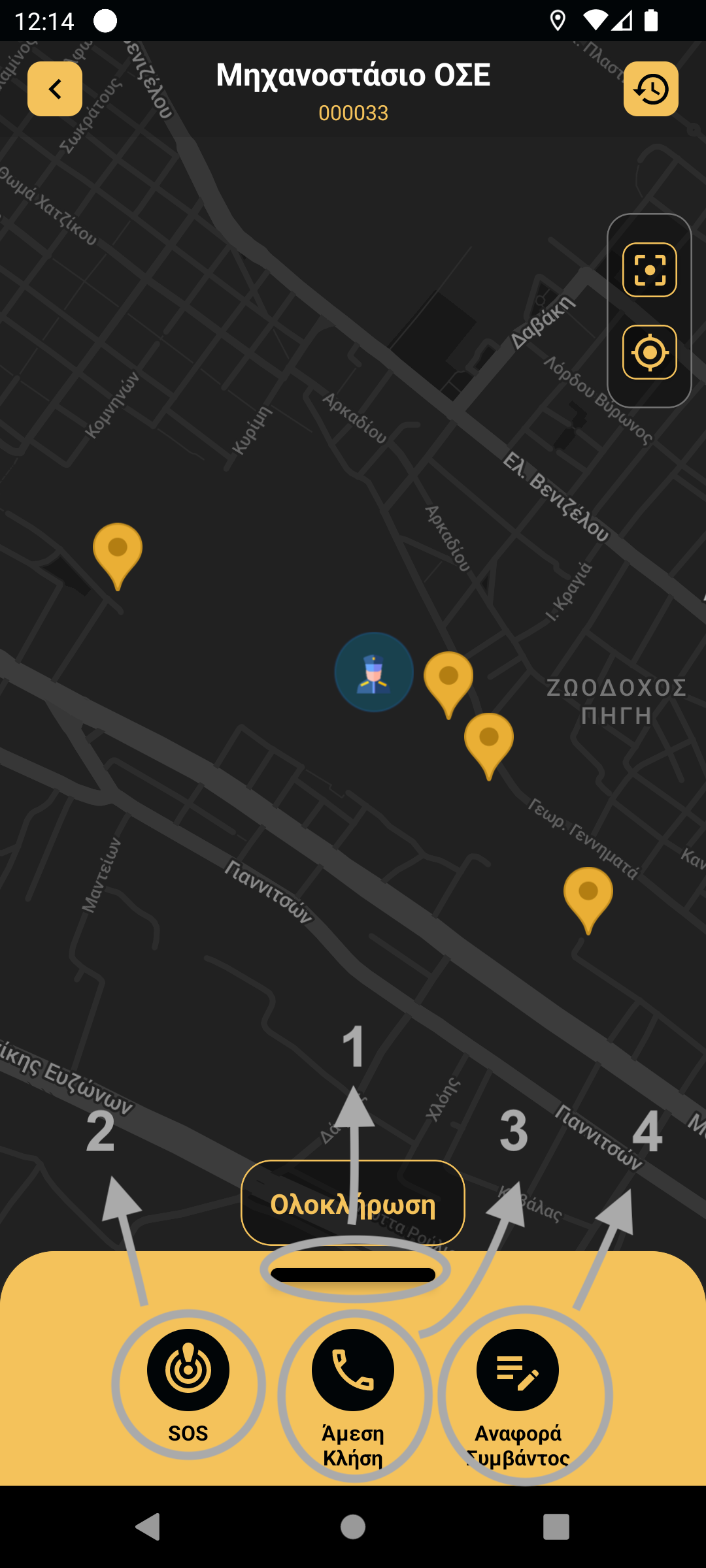Fit all checkpoints in map view
This screenshot has height=1568, width=706.
(649, 270)
